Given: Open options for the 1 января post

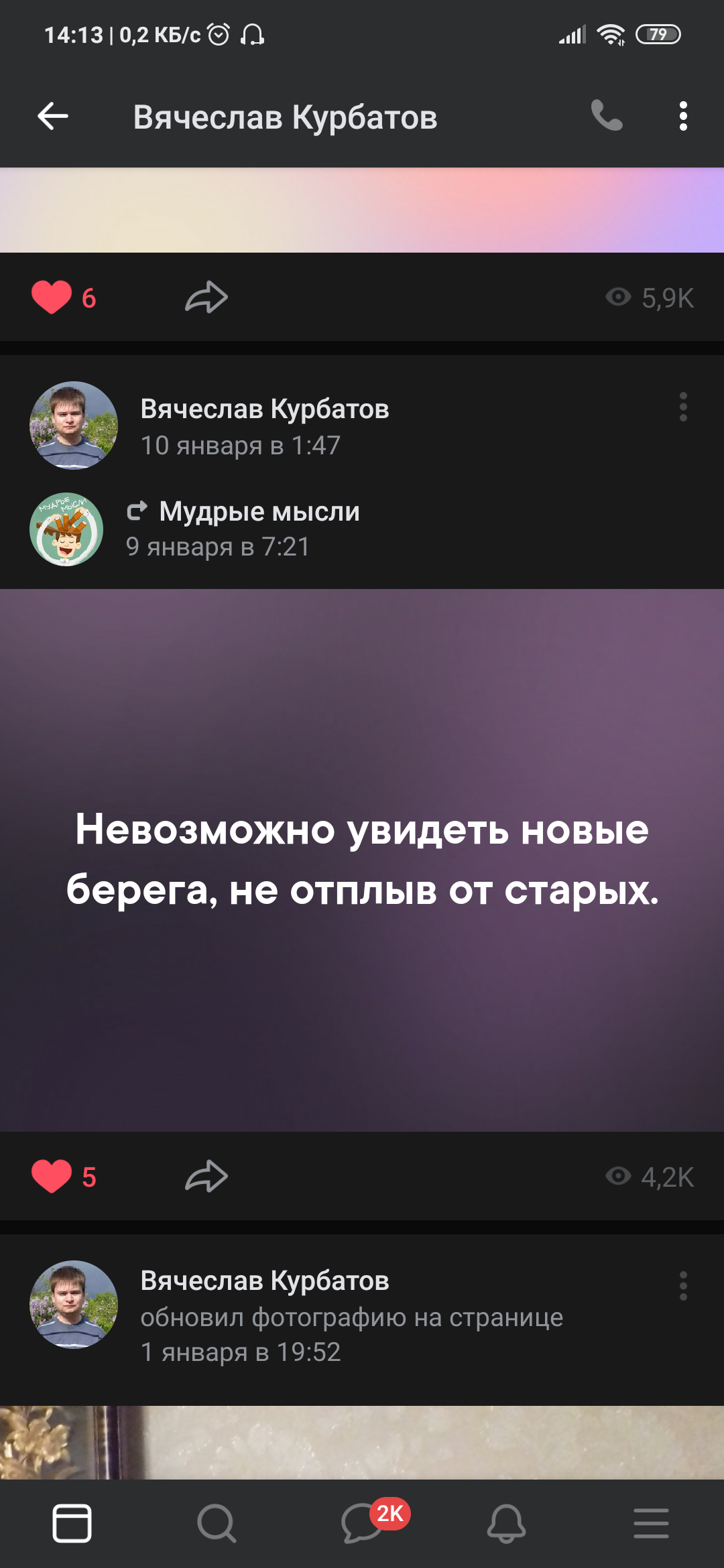Looking at the screenshot, I should point(683,1286).
